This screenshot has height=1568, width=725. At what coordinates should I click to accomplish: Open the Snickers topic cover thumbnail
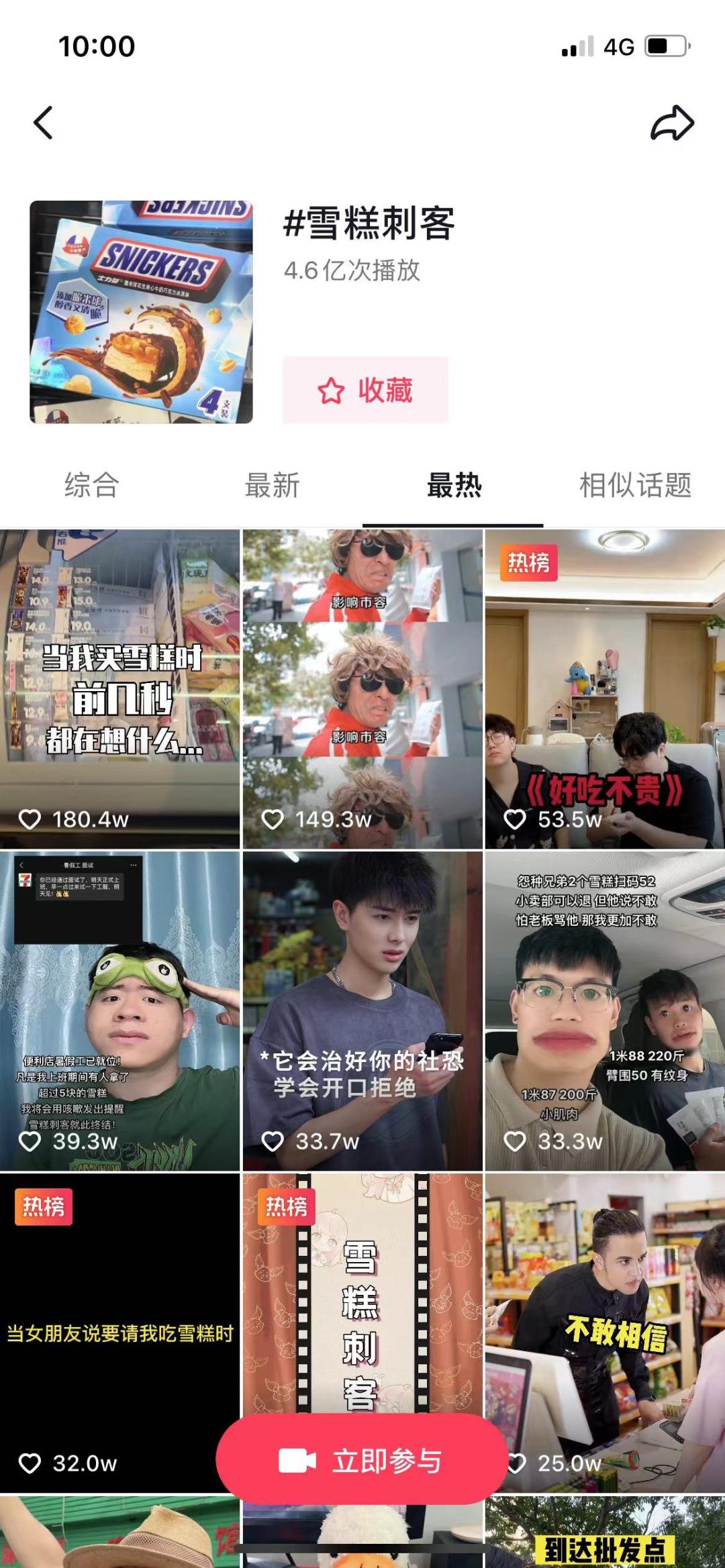click(x=144, y=311)
